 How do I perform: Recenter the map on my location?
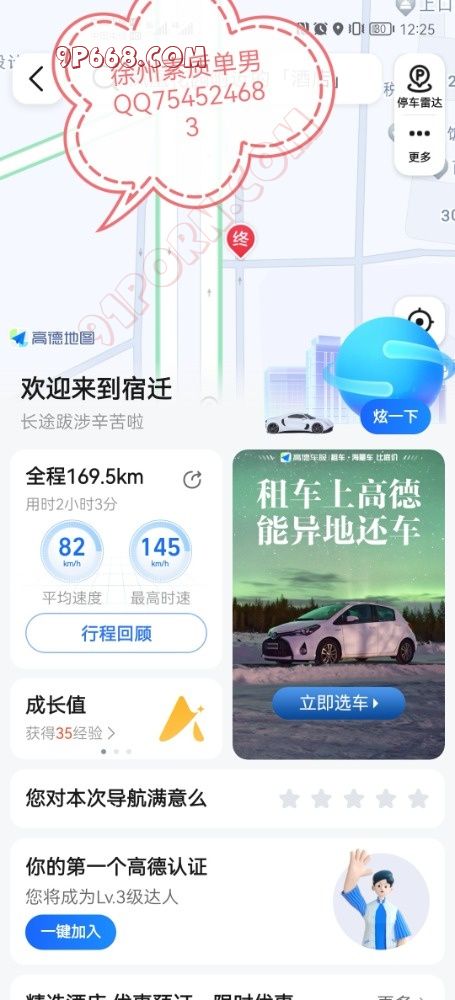pyautogui.click(x=420, y=320)
